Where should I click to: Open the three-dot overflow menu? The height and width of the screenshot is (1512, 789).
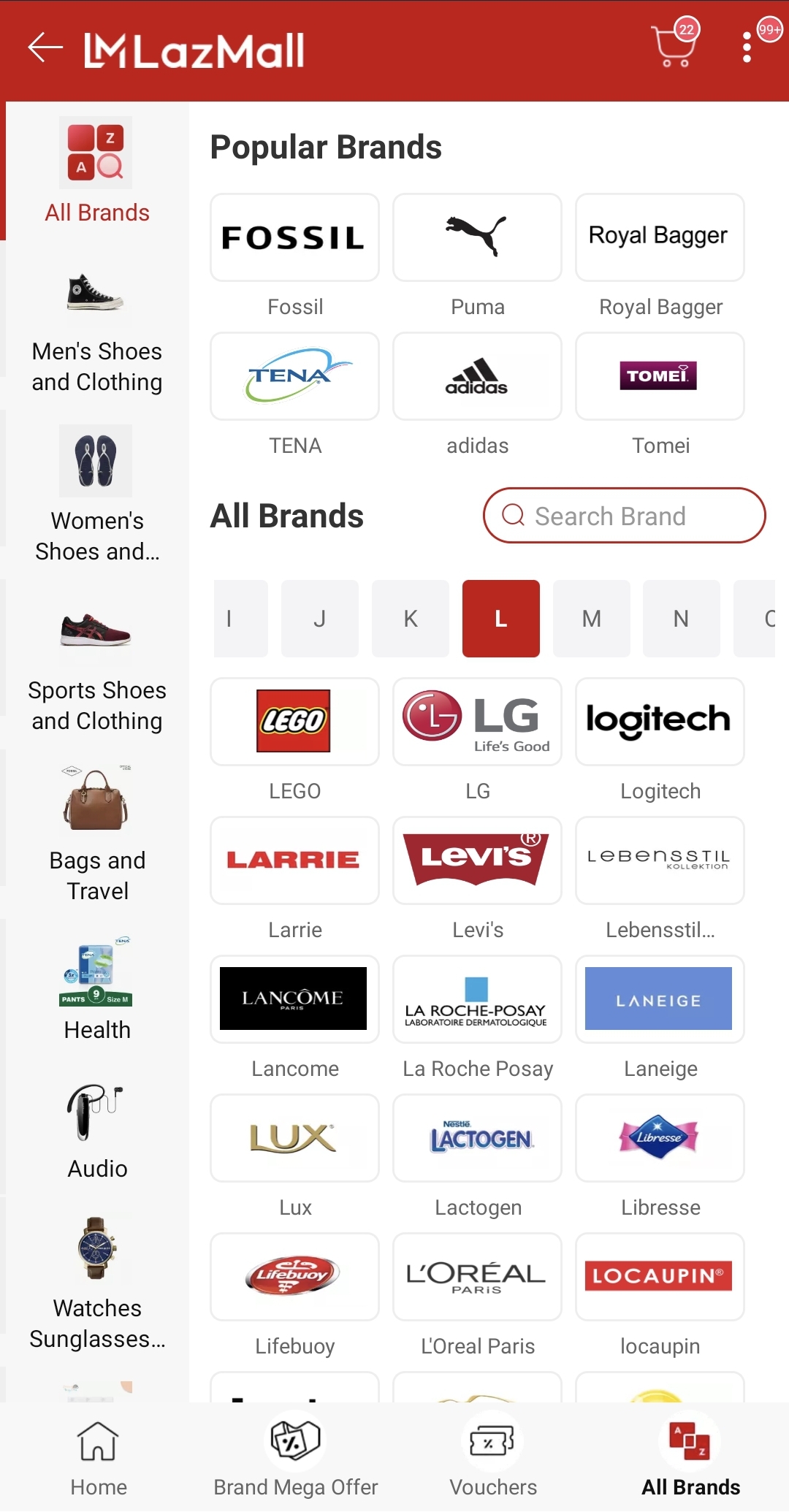coord(747,47)
